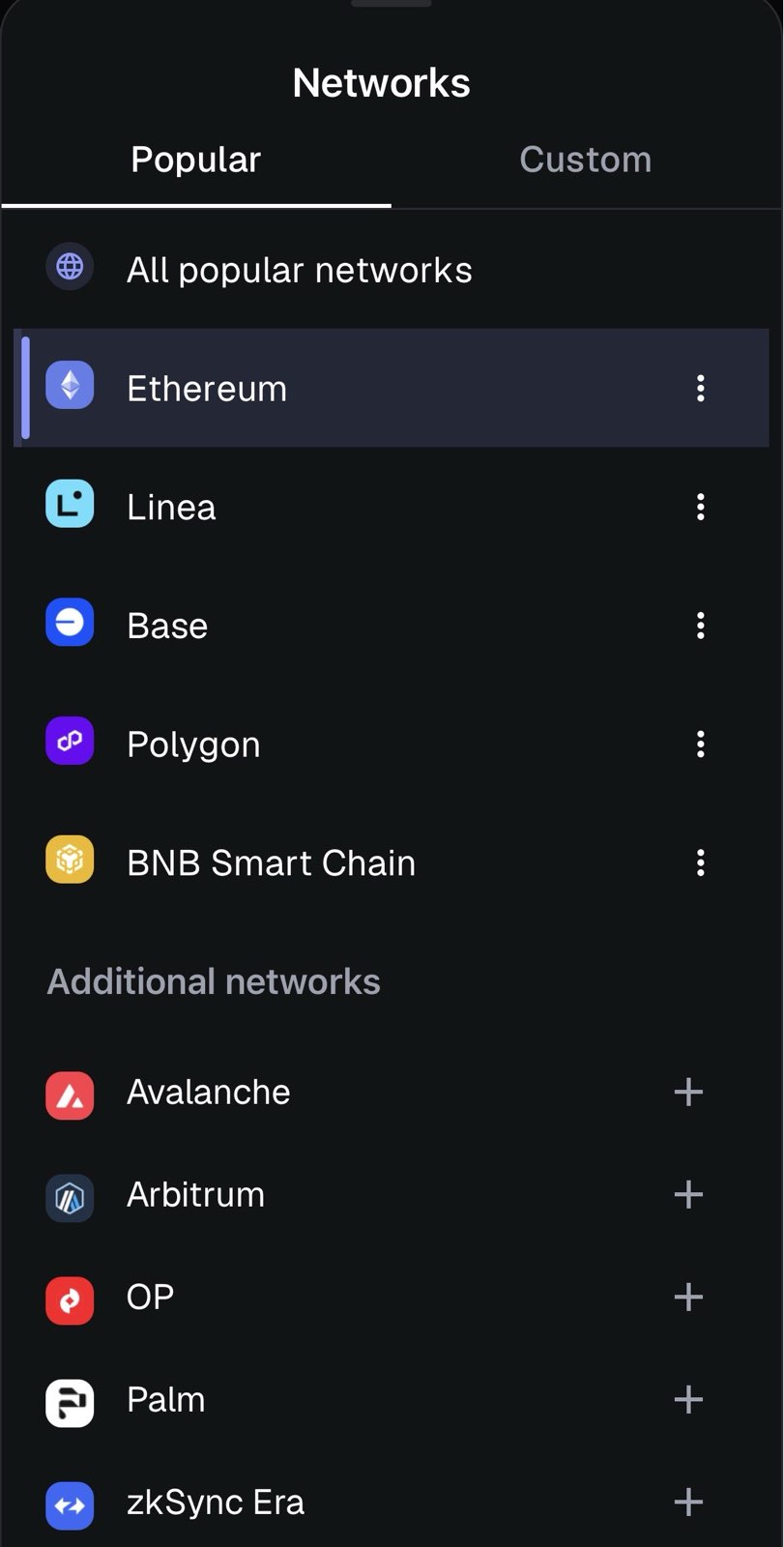Select the Arbitrum network icon
This screenshot has width=784, height=1547.
pyautogui.click(x=69, y=1197)
